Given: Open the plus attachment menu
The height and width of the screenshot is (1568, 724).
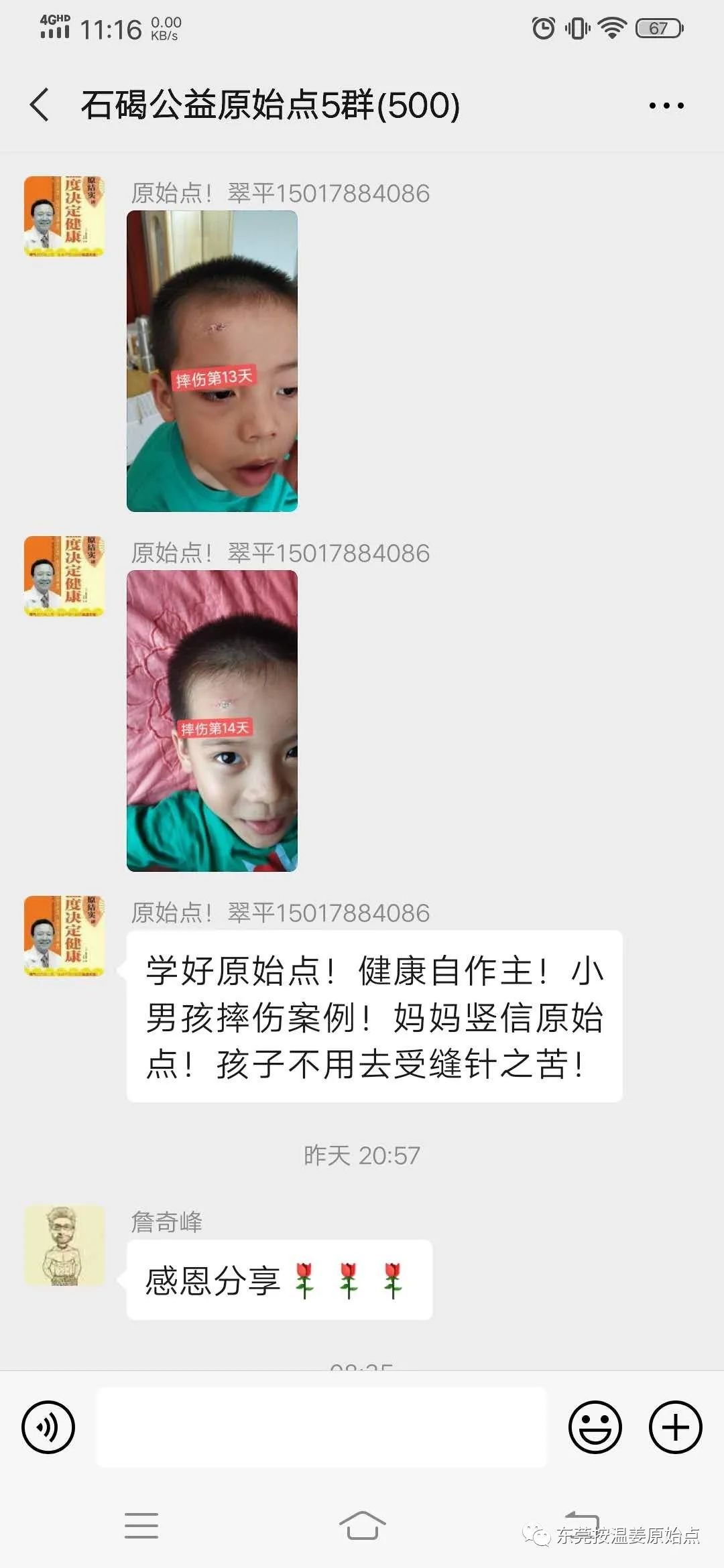Looking at the screenshot, I should pyautogui.click(x=675, y=1427).
